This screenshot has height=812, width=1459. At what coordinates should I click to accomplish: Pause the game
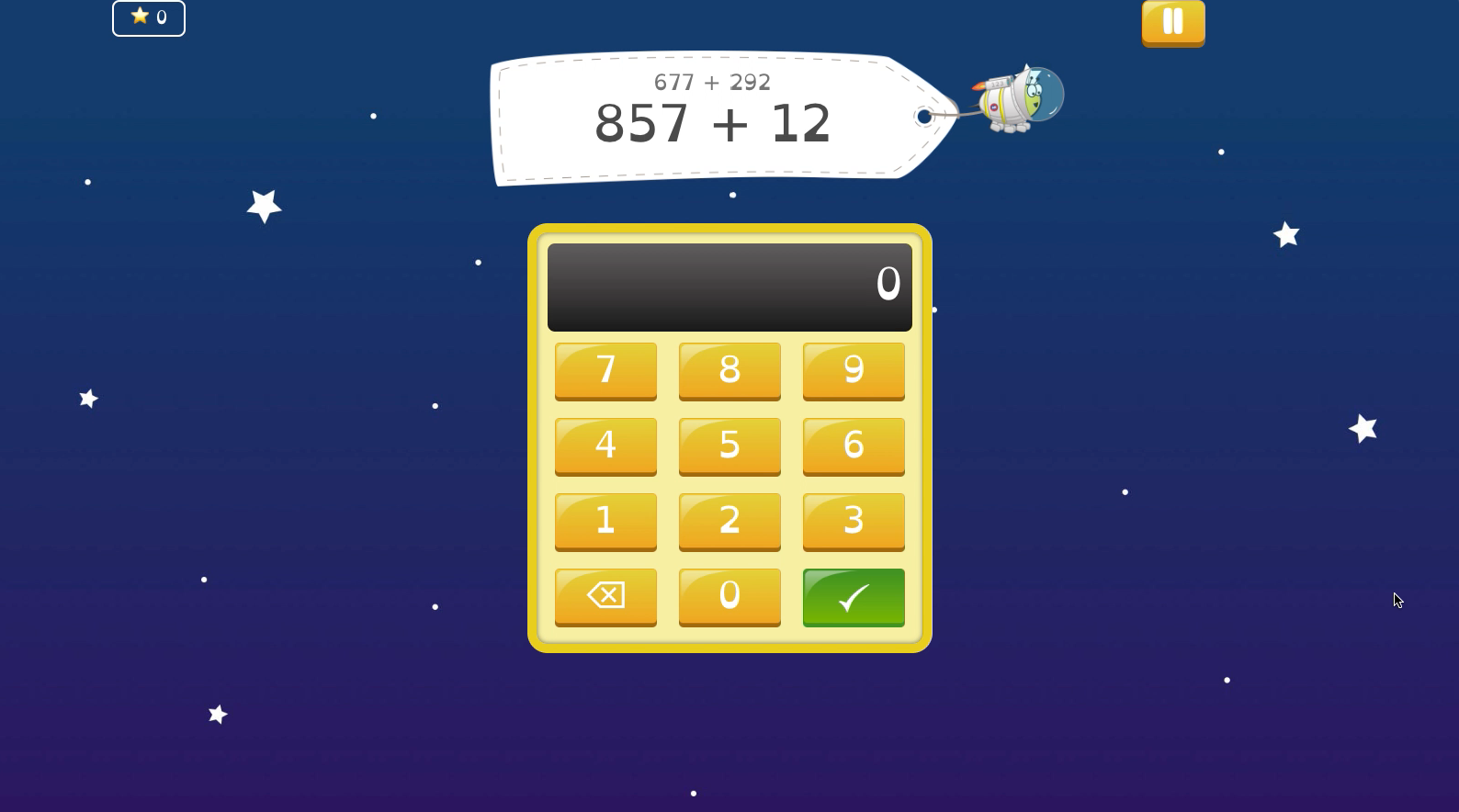coord(1172,22)
